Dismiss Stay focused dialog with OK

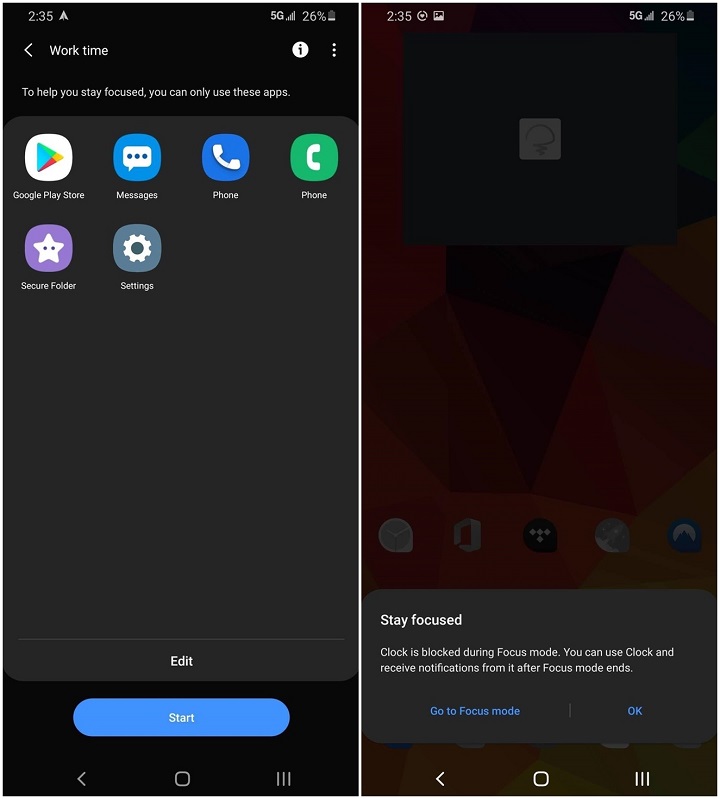click(x=635, y=711)
